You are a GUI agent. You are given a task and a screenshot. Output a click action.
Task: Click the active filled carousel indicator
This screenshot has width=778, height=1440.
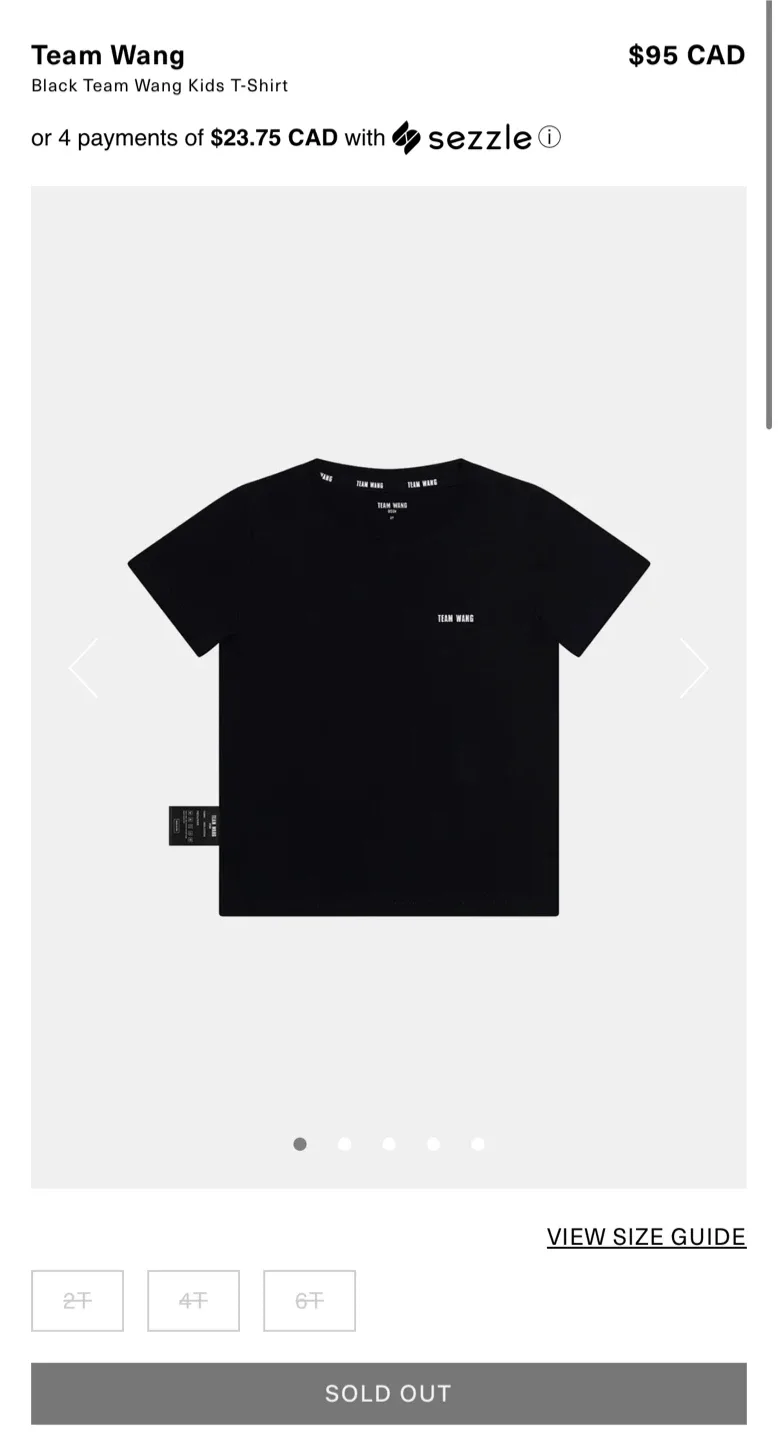tap(300, 1144)
